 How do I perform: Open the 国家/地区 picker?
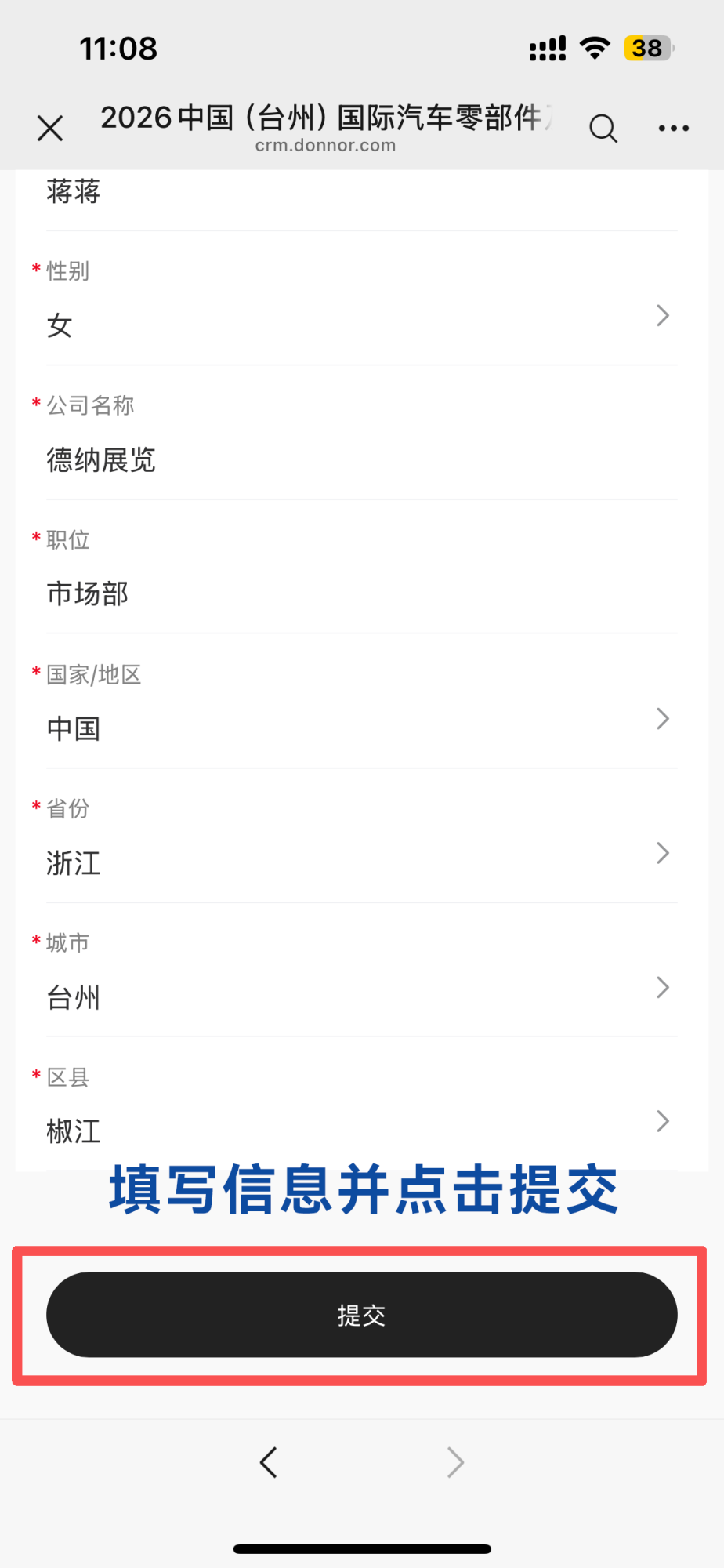[x=360, y=728]
